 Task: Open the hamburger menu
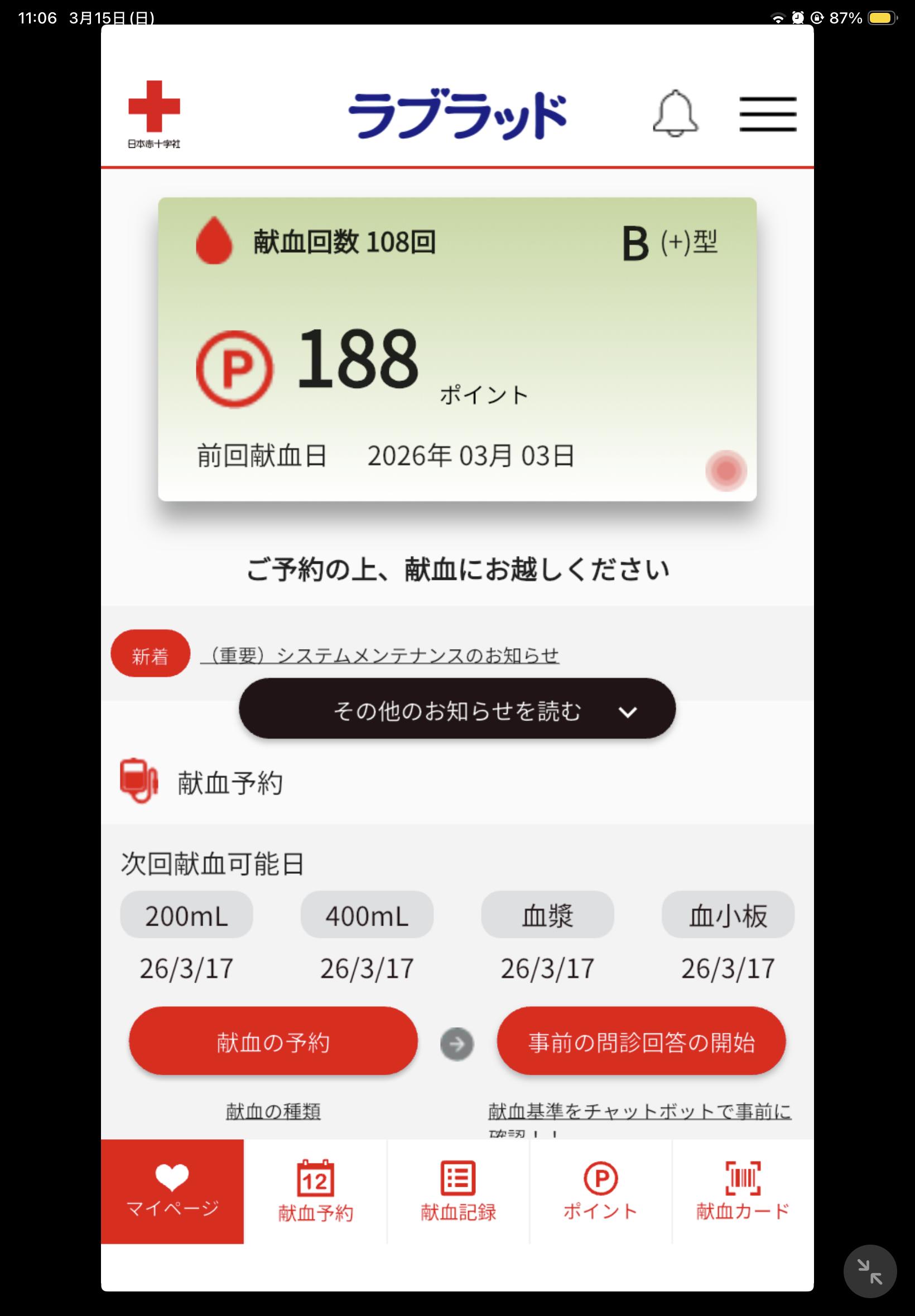(x=767, y=114)
